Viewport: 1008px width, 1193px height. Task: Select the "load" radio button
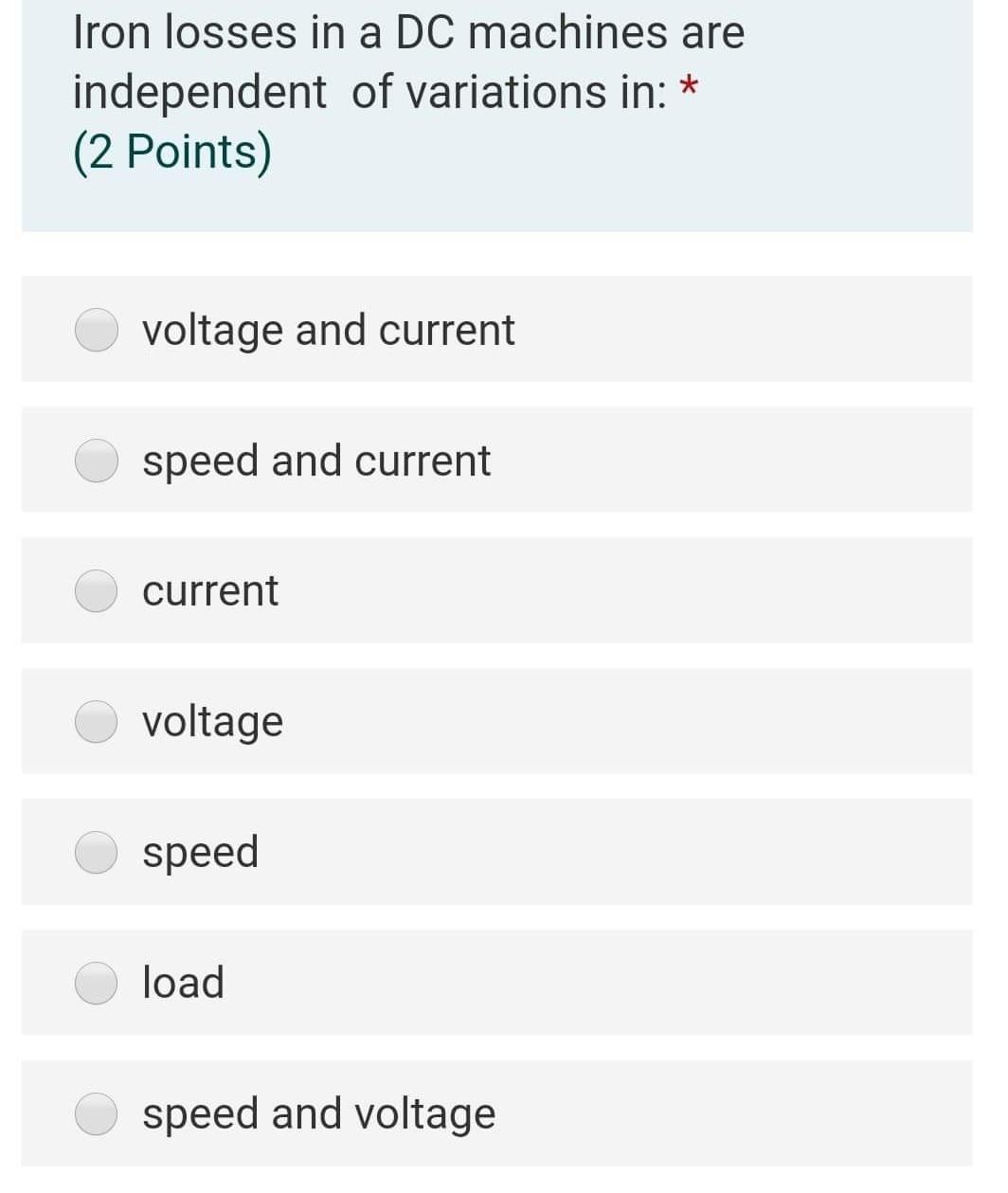(x=96, y=983)
